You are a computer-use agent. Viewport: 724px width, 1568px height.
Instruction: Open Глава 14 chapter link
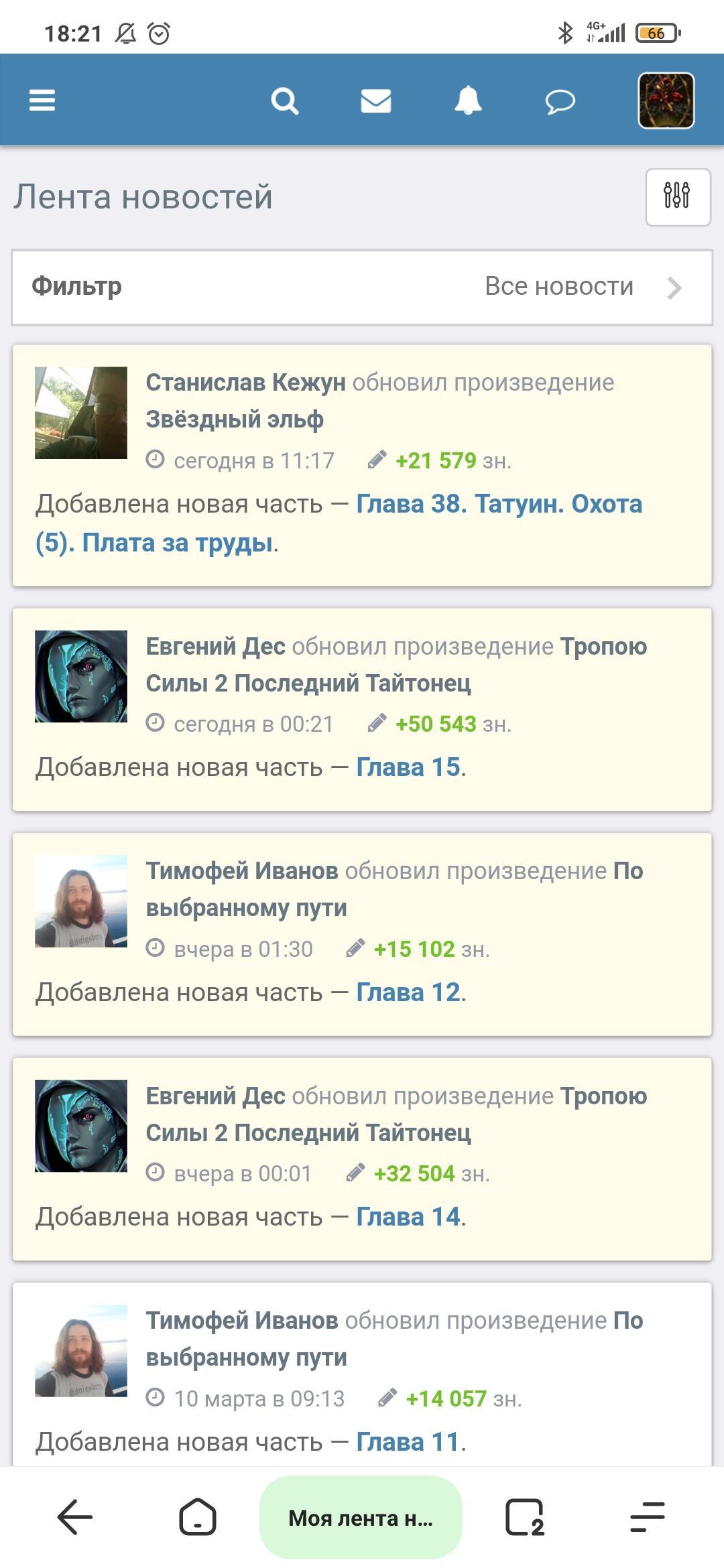408,1217
